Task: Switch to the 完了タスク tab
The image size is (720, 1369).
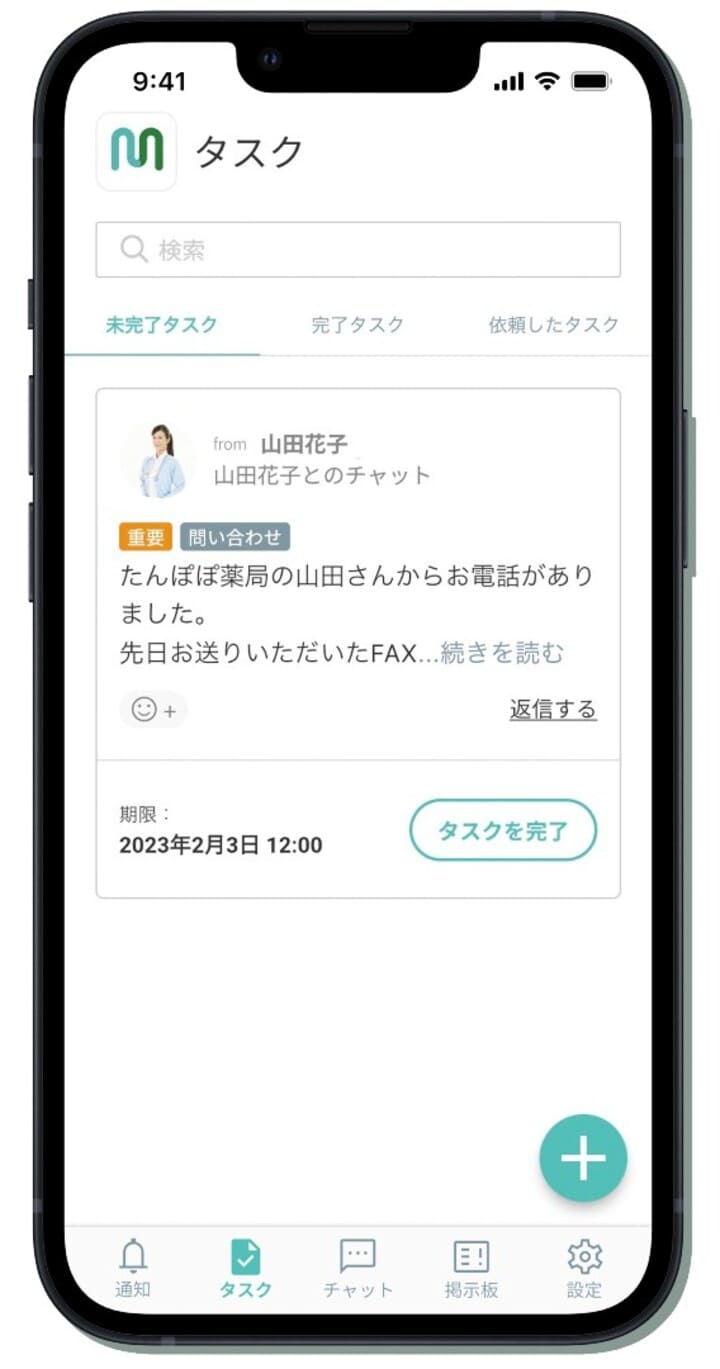Action: click(x=357, y=325)
